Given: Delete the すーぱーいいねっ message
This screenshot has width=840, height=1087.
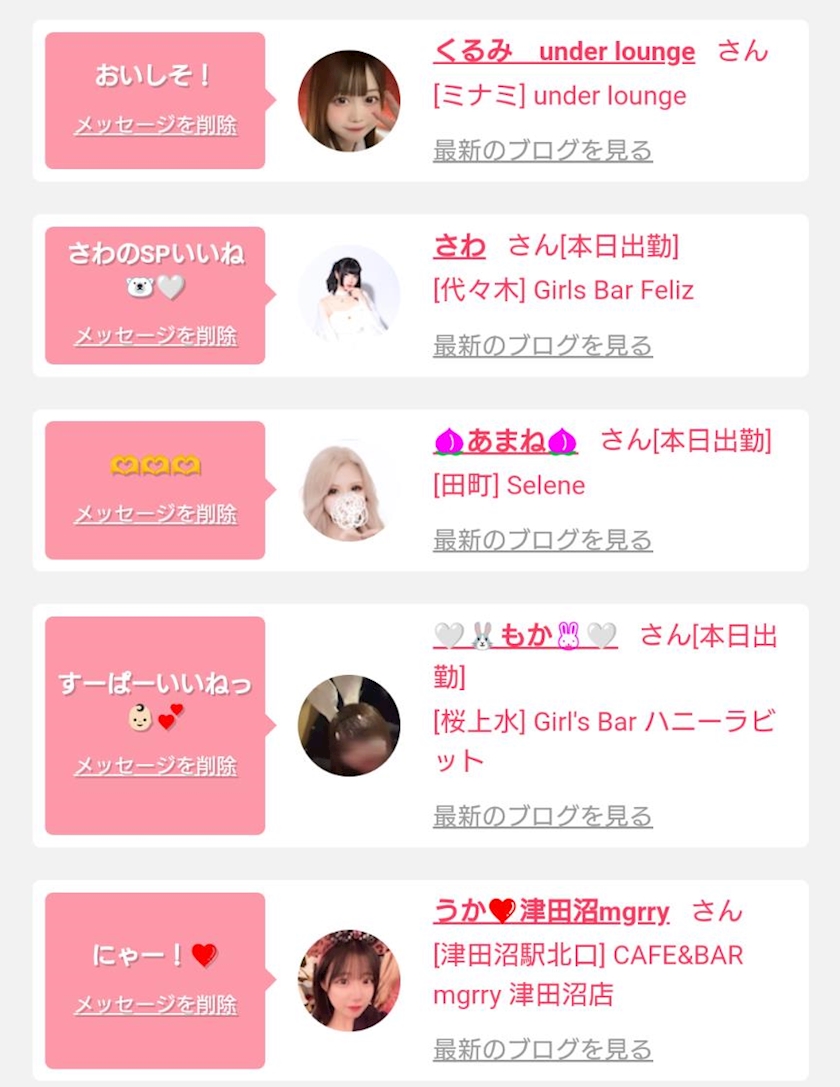Looking at the screenshot, I should (x=156, y=766).
